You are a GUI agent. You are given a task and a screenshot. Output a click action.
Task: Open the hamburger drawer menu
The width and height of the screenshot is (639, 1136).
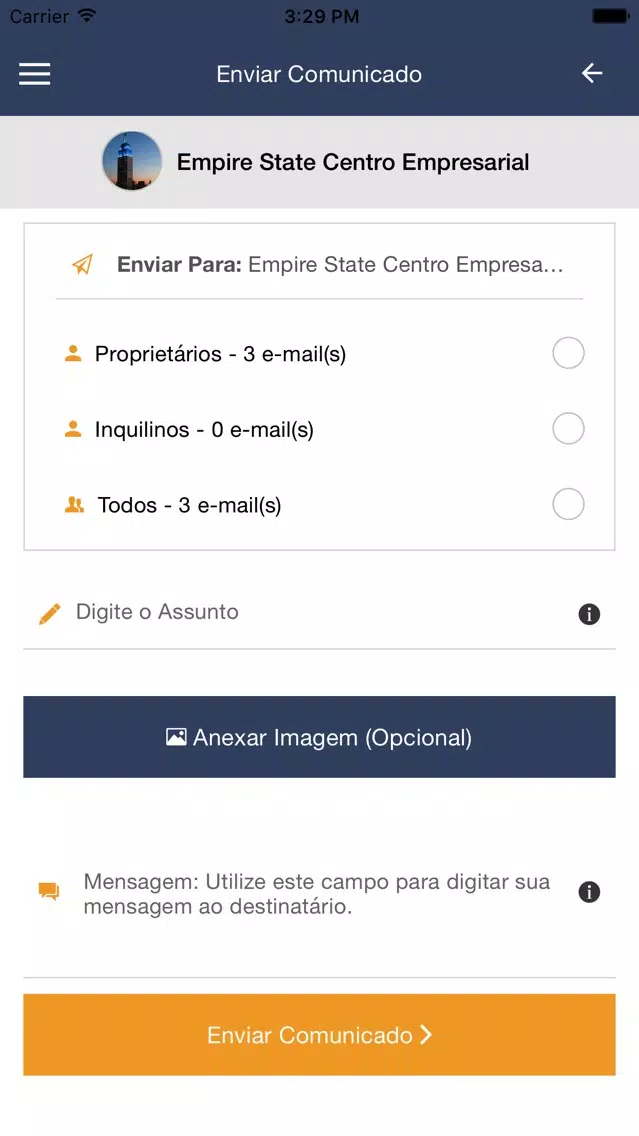click(x=34, y=73)
